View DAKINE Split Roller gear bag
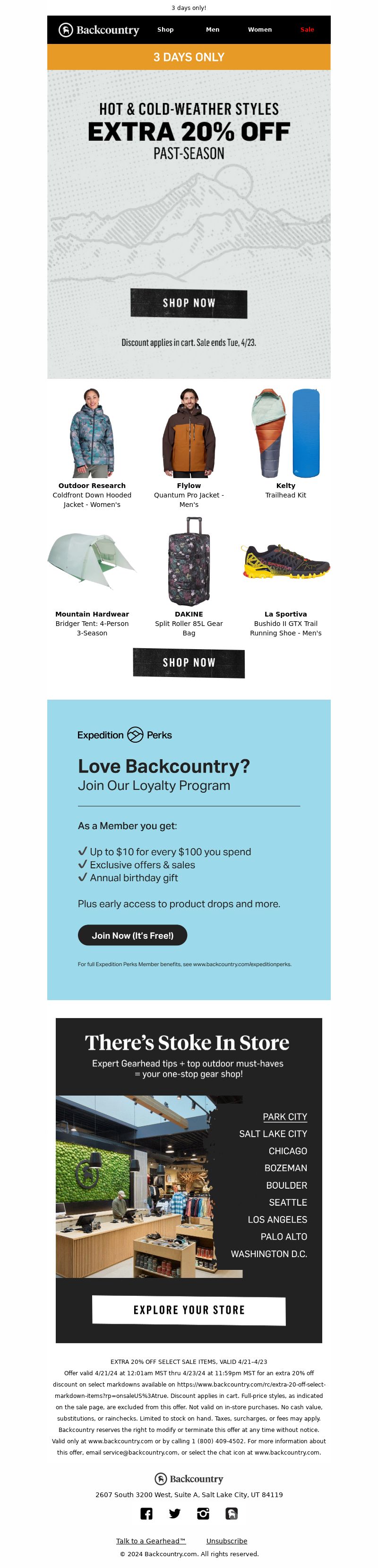The height and width of the screenshot is (1568, 378). pos(189,561)
